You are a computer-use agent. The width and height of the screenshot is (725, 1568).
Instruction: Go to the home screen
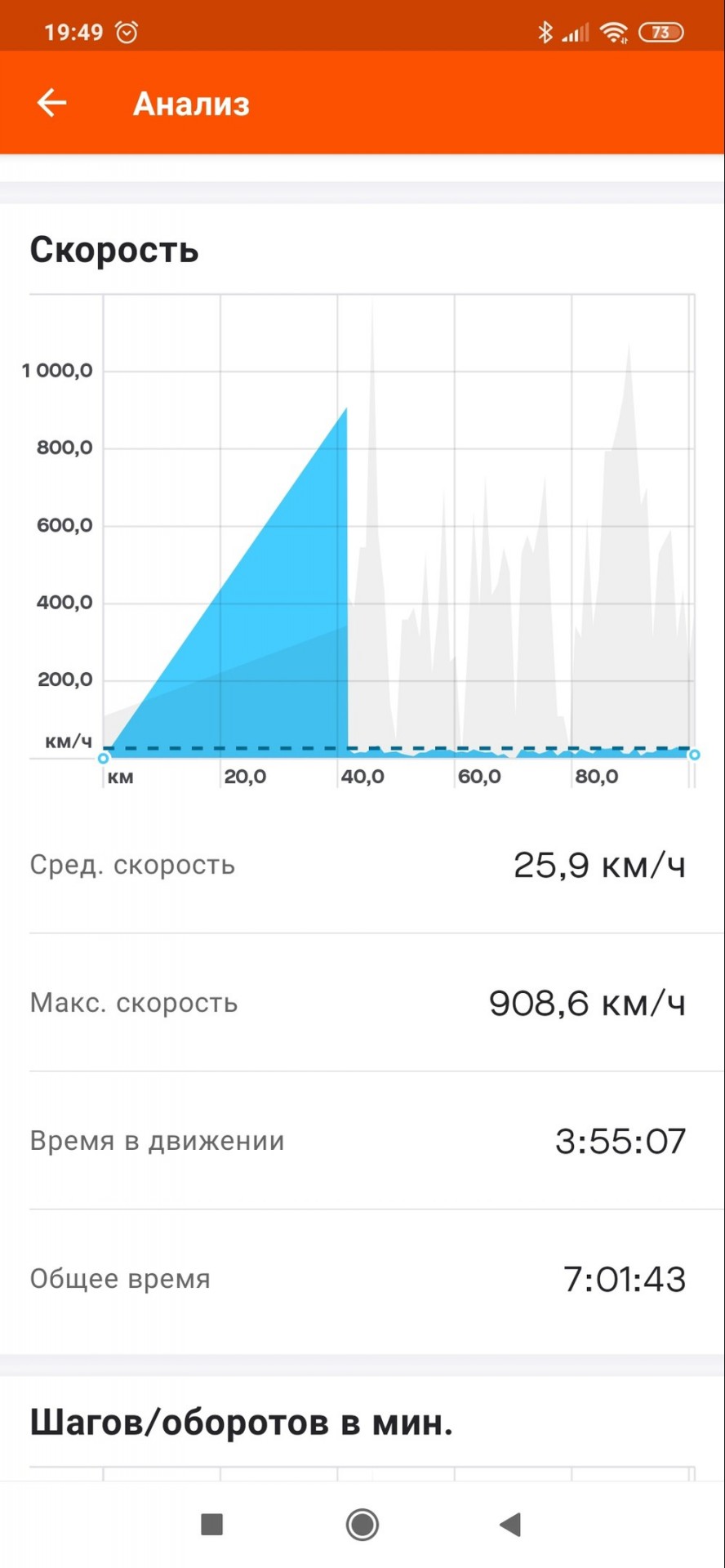(362, 1524)
